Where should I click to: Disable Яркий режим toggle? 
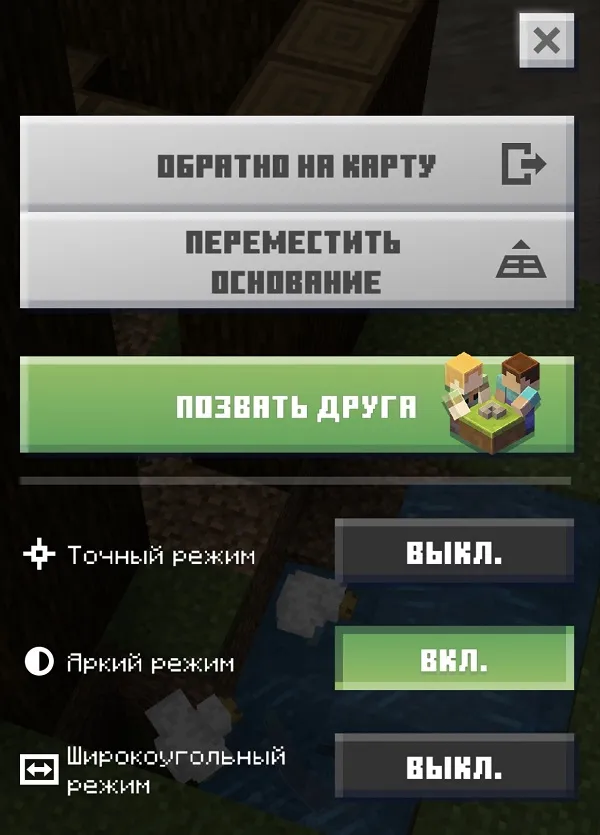pyautogui.click(x=454, y=660)
